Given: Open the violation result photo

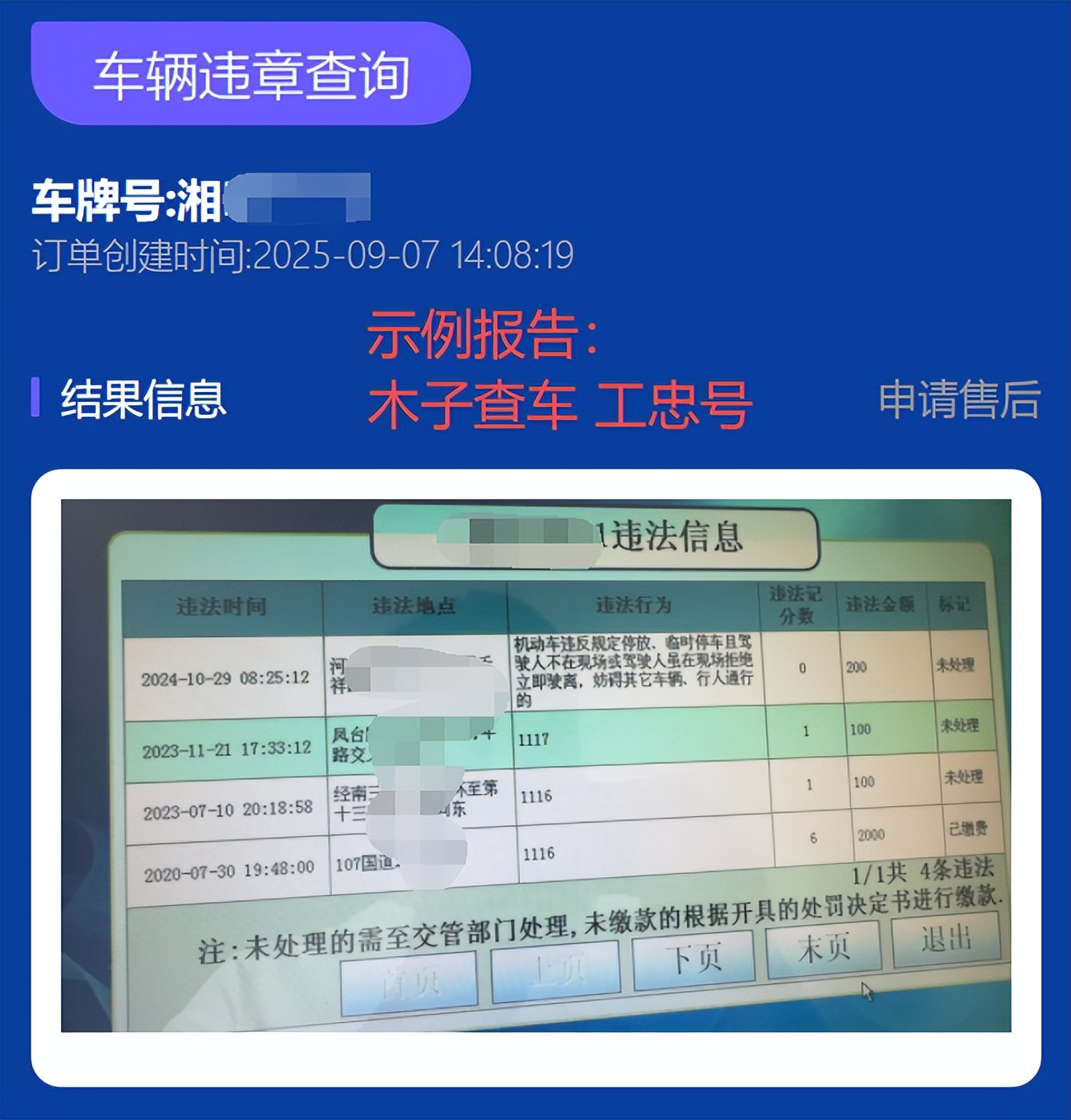Looking at the screenshot, I should tap(535, 766).
